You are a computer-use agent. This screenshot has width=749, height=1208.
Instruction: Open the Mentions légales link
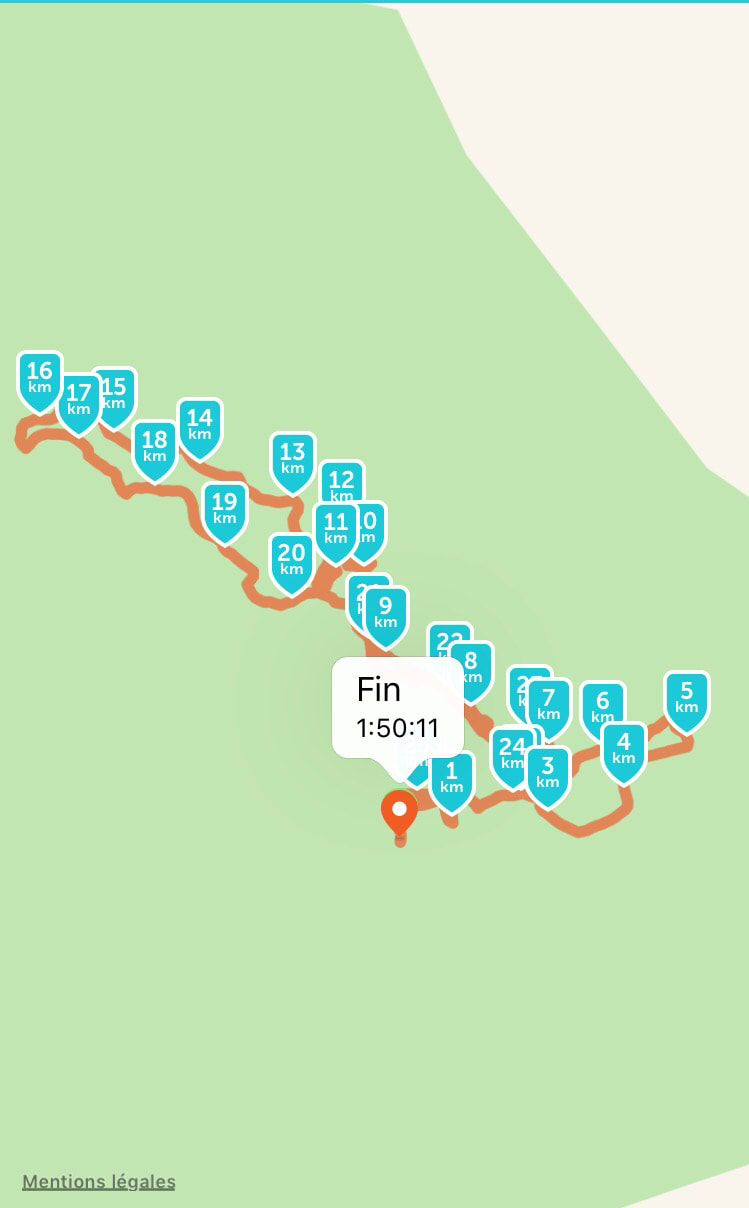98,1182
